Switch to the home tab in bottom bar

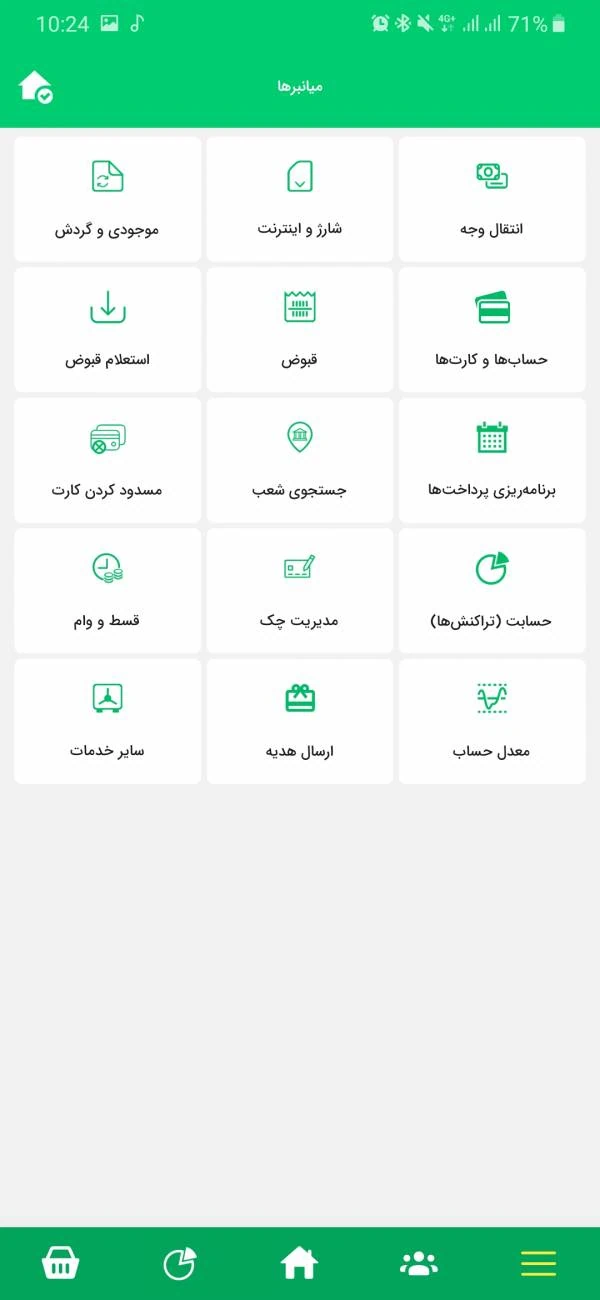(300, 1263)
